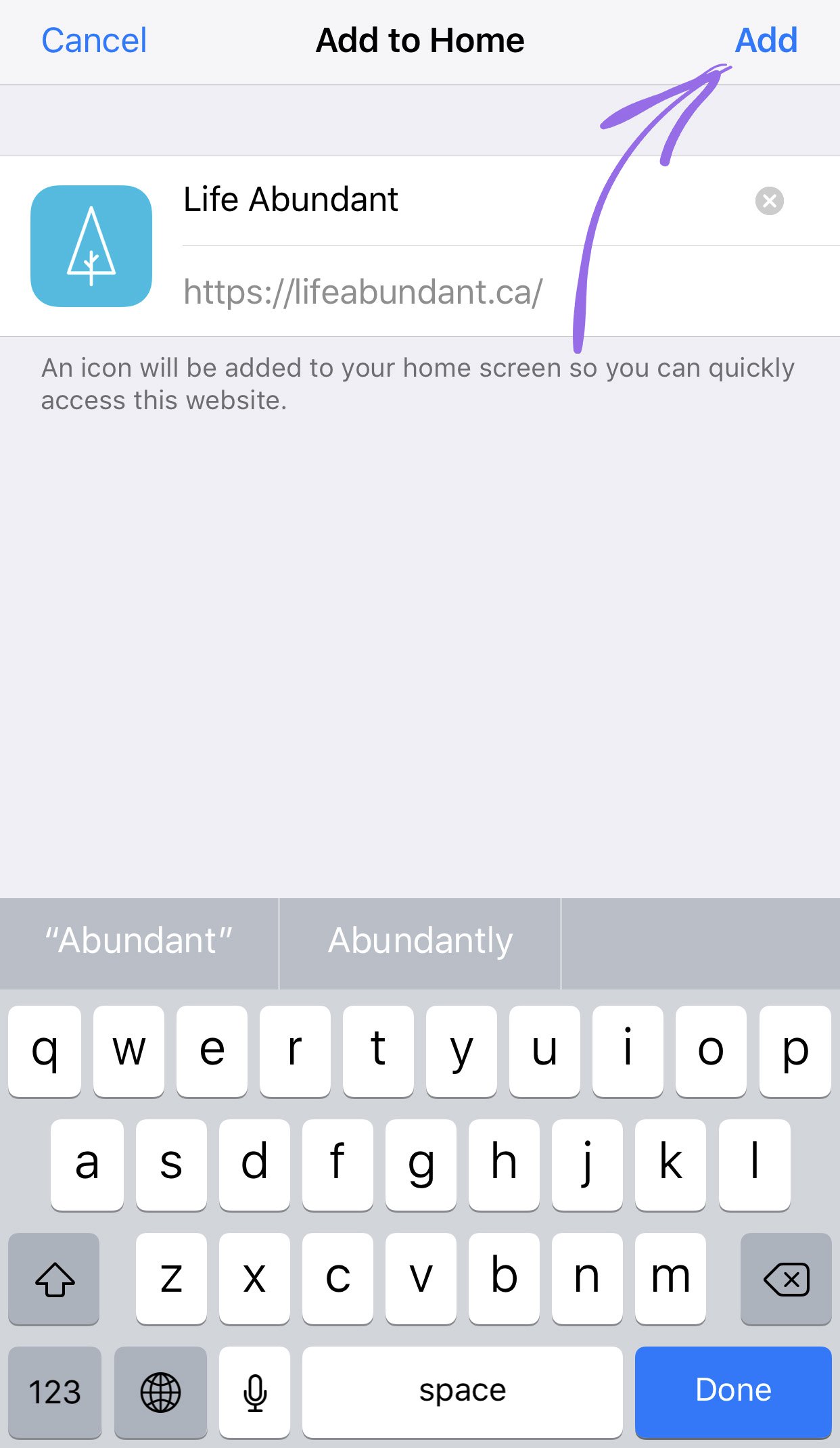This screenshot has height=1448, width=840.
Task: Confirm with the Add button
Action: click(766, 41)
